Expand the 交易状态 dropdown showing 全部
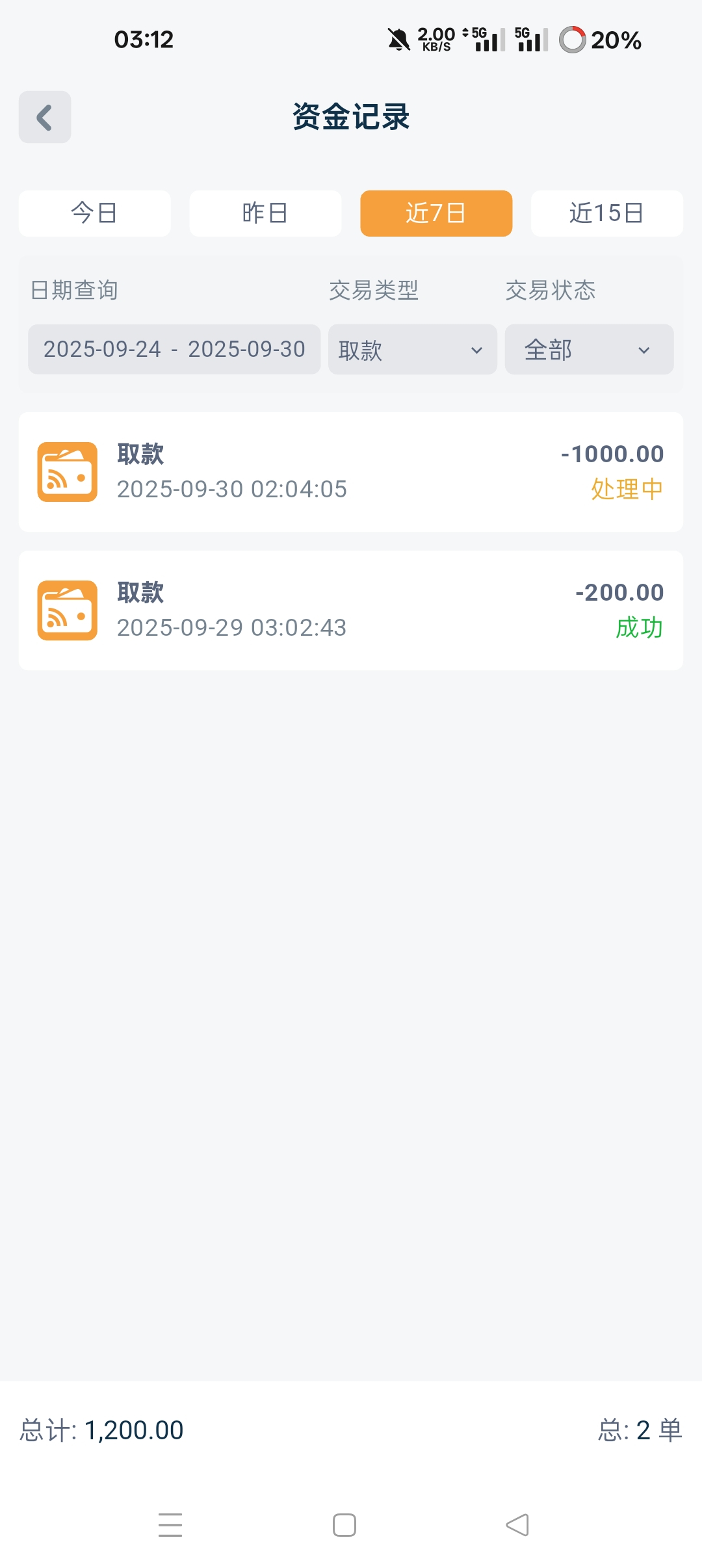The image size is (702, 1568). point(589,350)
